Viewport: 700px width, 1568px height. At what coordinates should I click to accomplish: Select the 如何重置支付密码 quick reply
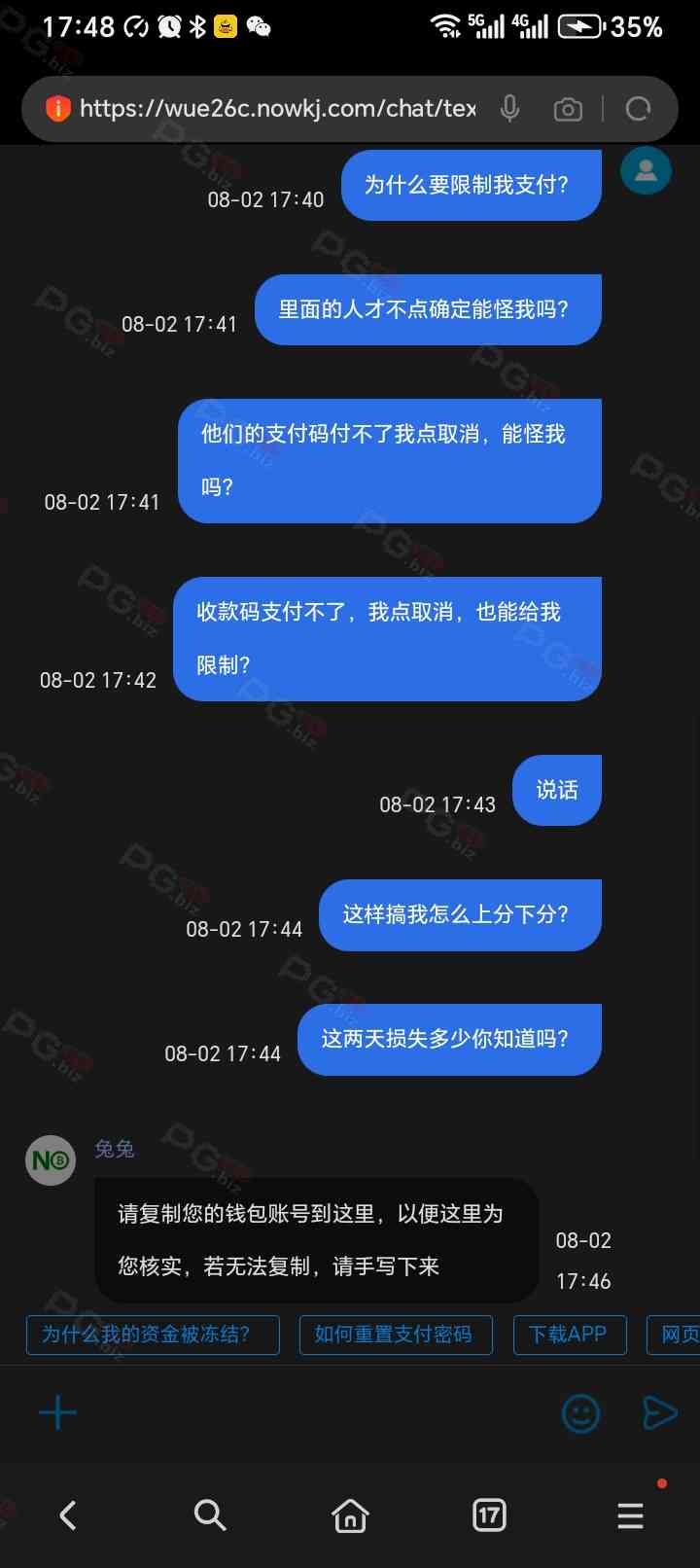coord(396,1335)
